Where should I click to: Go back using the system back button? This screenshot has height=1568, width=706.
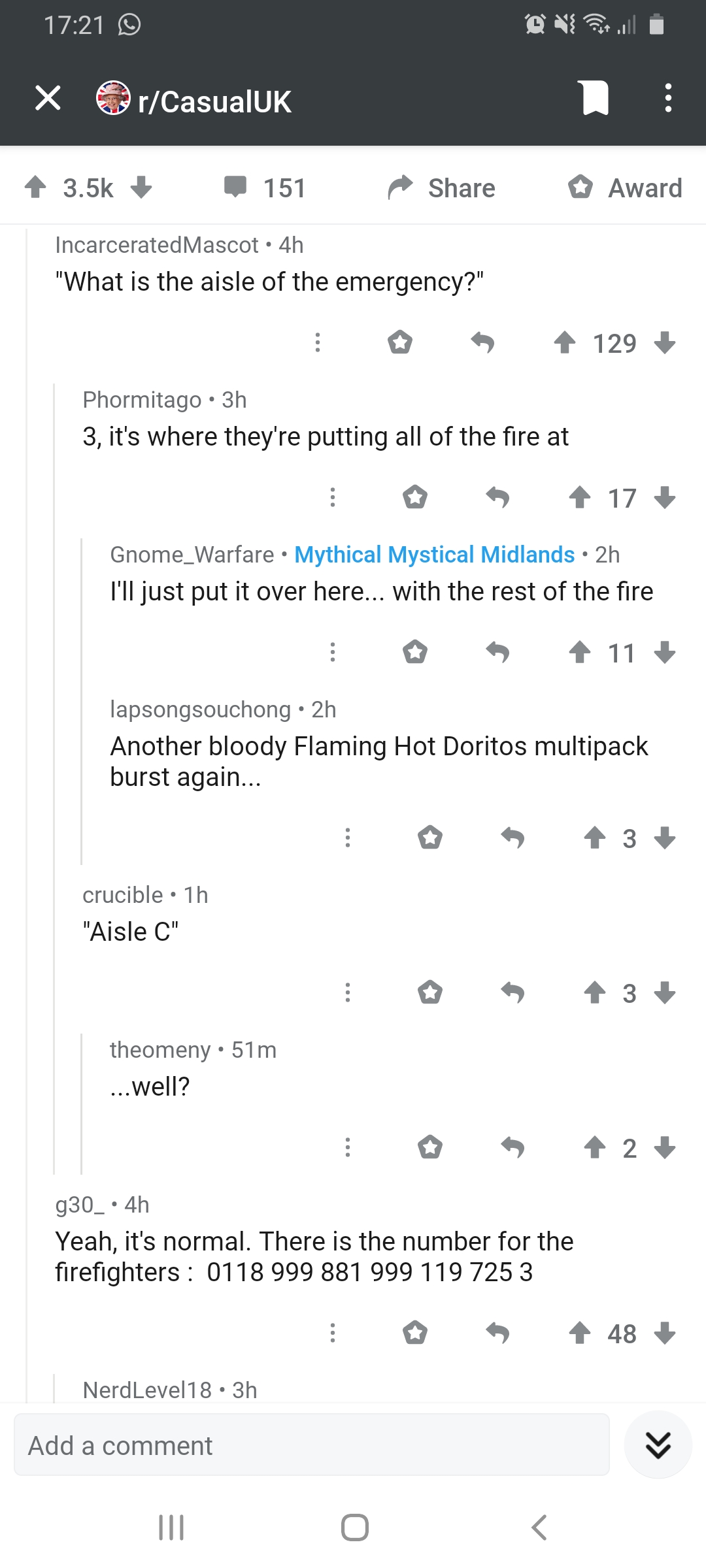pyautogui.click(x=539, y=1527)
